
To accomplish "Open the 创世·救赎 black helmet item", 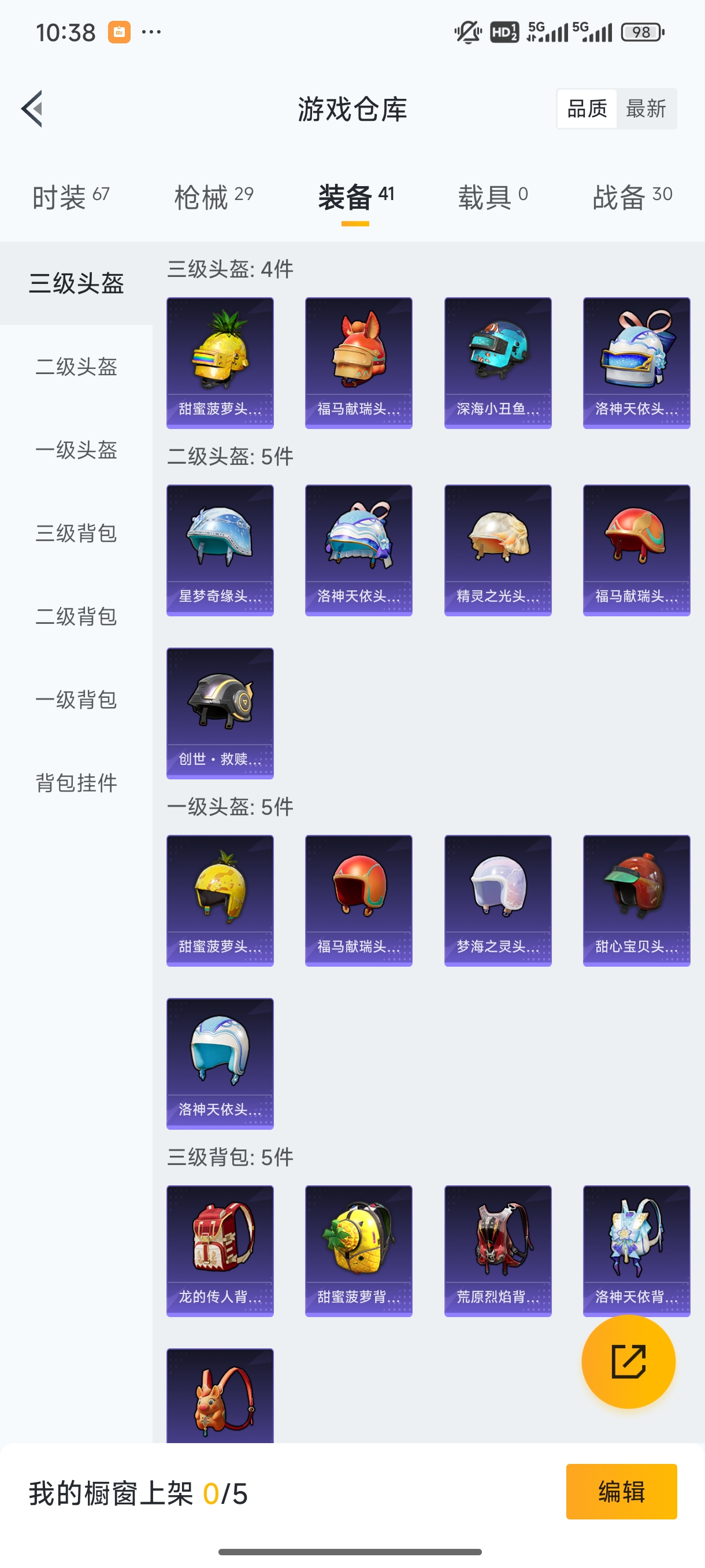I will 220,712.
